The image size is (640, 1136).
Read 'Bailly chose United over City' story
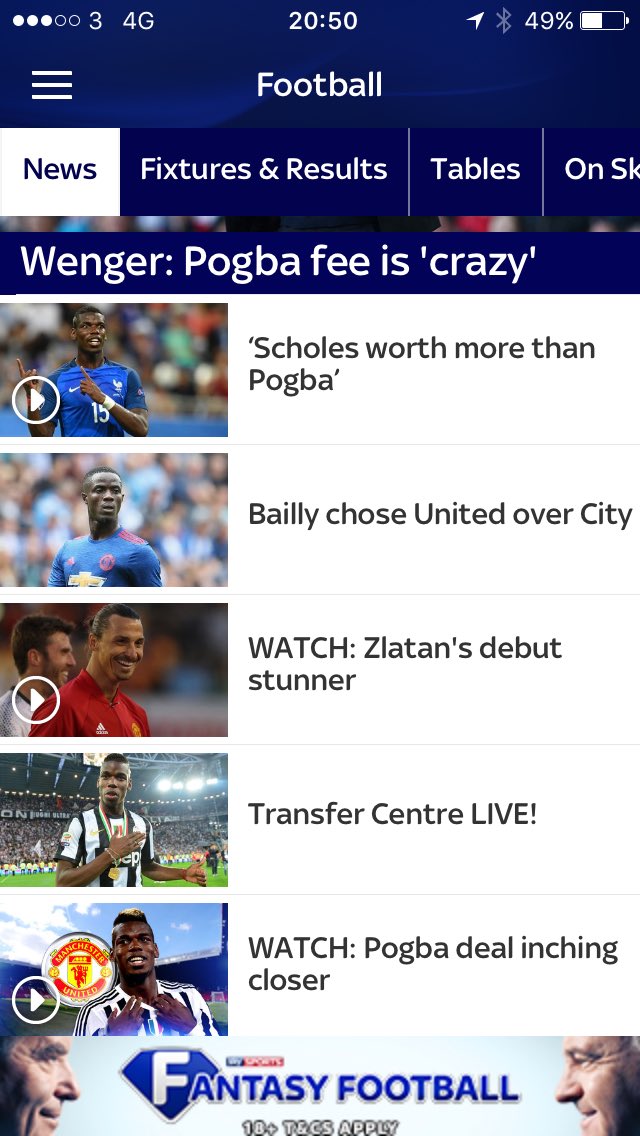tap(438, 515)
